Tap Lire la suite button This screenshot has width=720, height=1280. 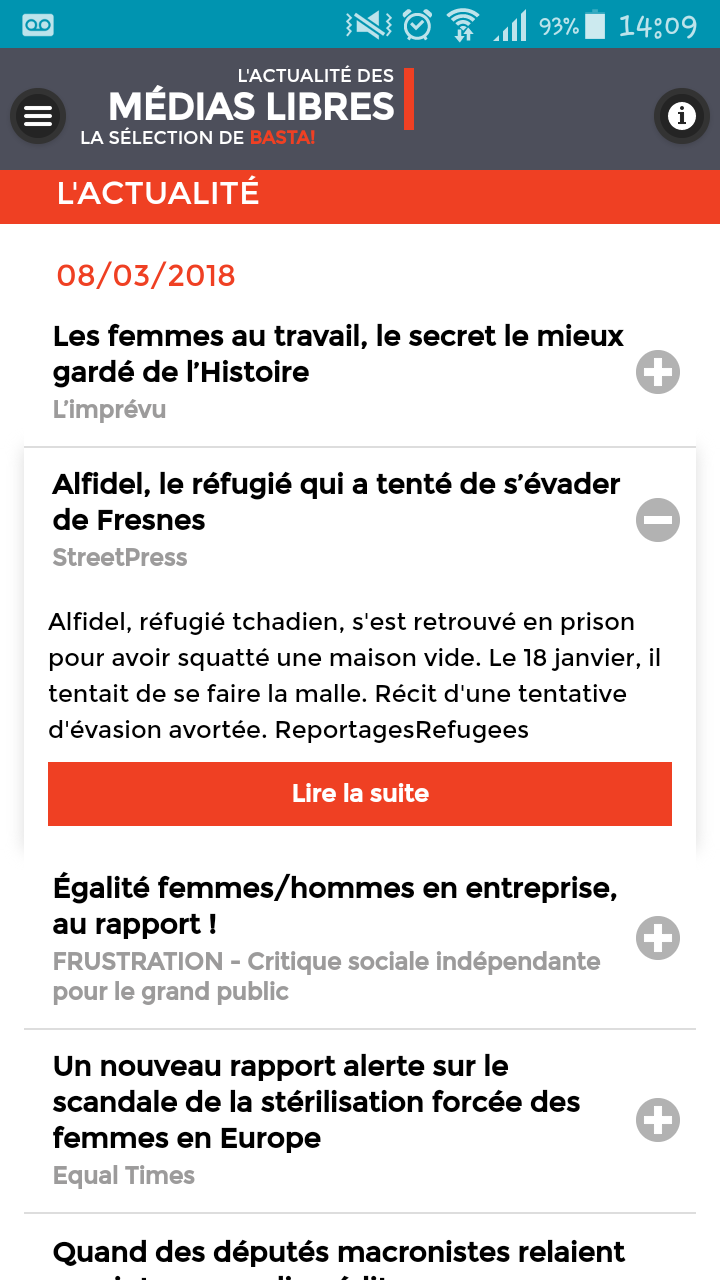point(360,794)
